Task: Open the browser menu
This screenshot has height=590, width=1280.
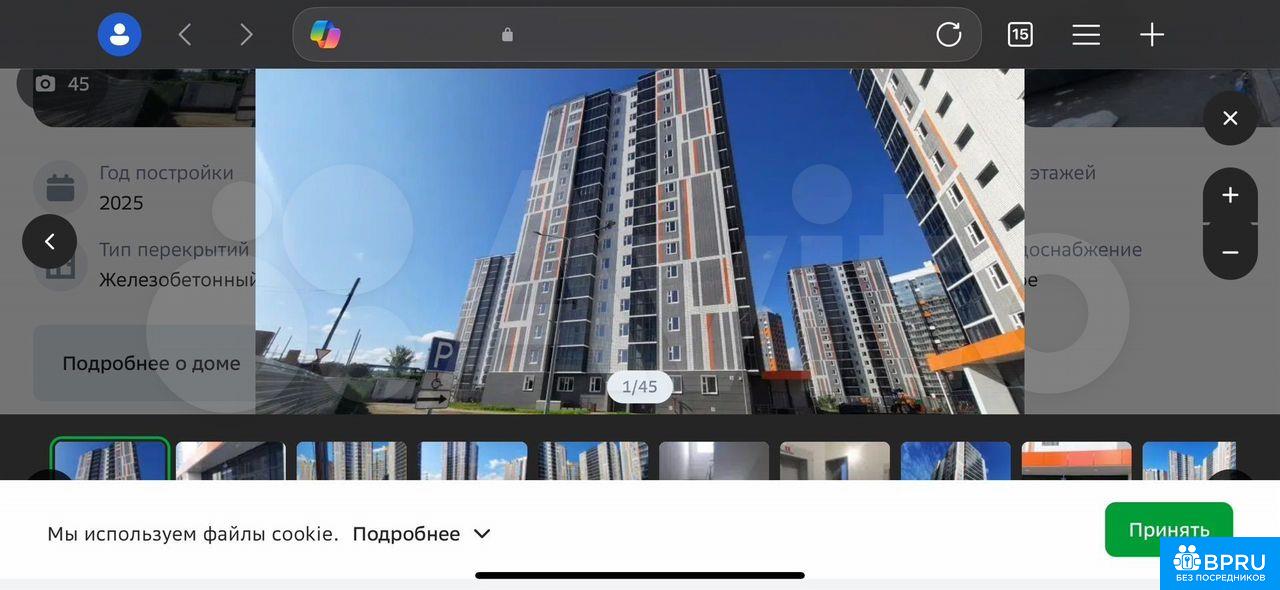Action: [x=1086, y=35]
